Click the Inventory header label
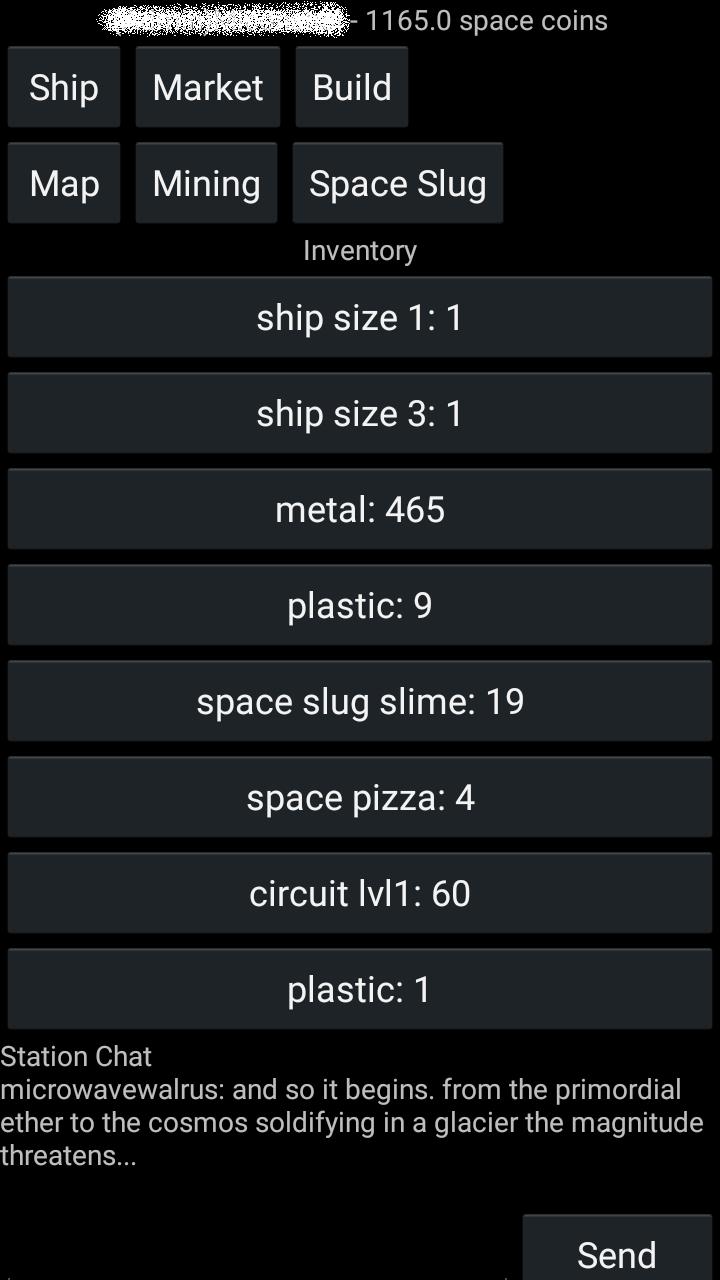720x1280 pixels. tap(360, 250)
